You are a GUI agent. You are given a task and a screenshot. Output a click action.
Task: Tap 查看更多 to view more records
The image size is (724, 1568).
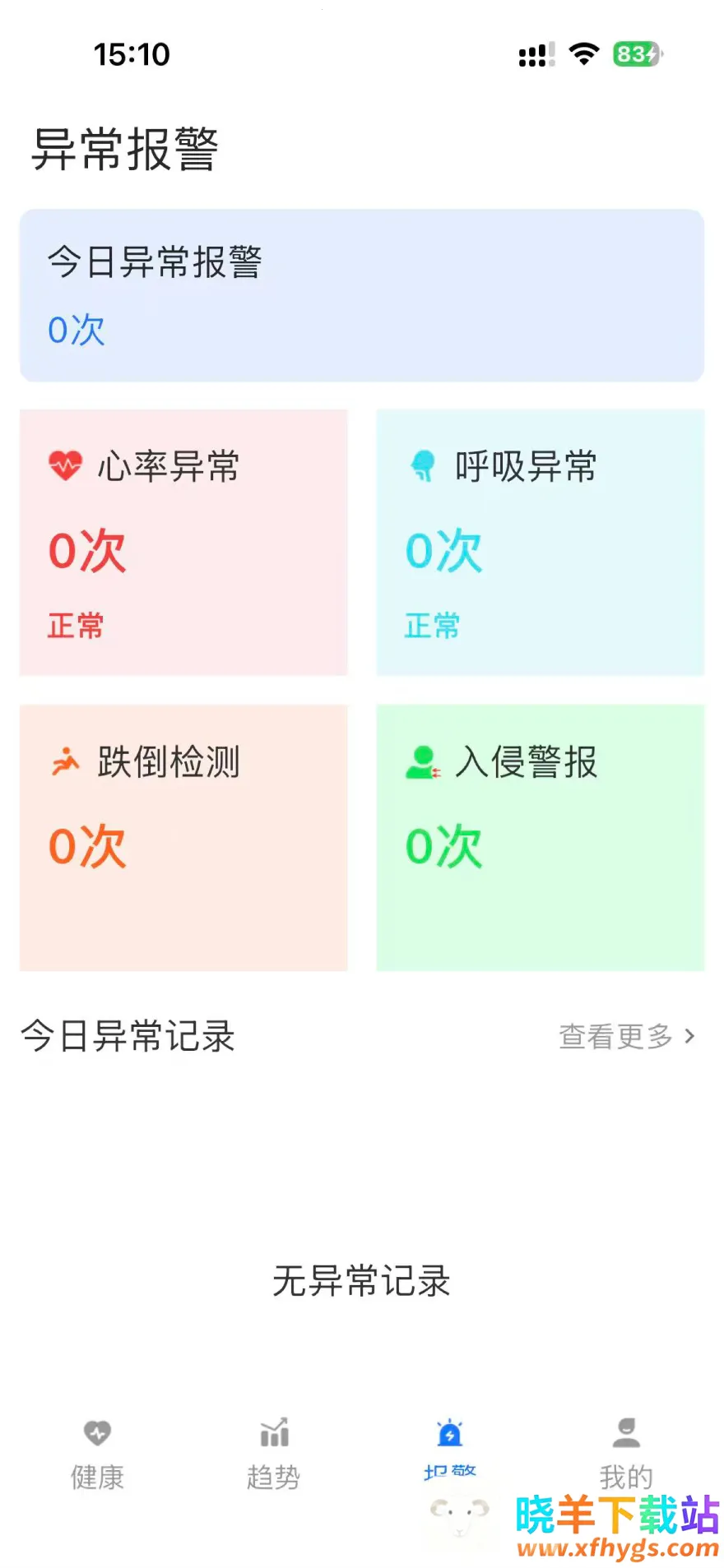(x=627, y=1036)
